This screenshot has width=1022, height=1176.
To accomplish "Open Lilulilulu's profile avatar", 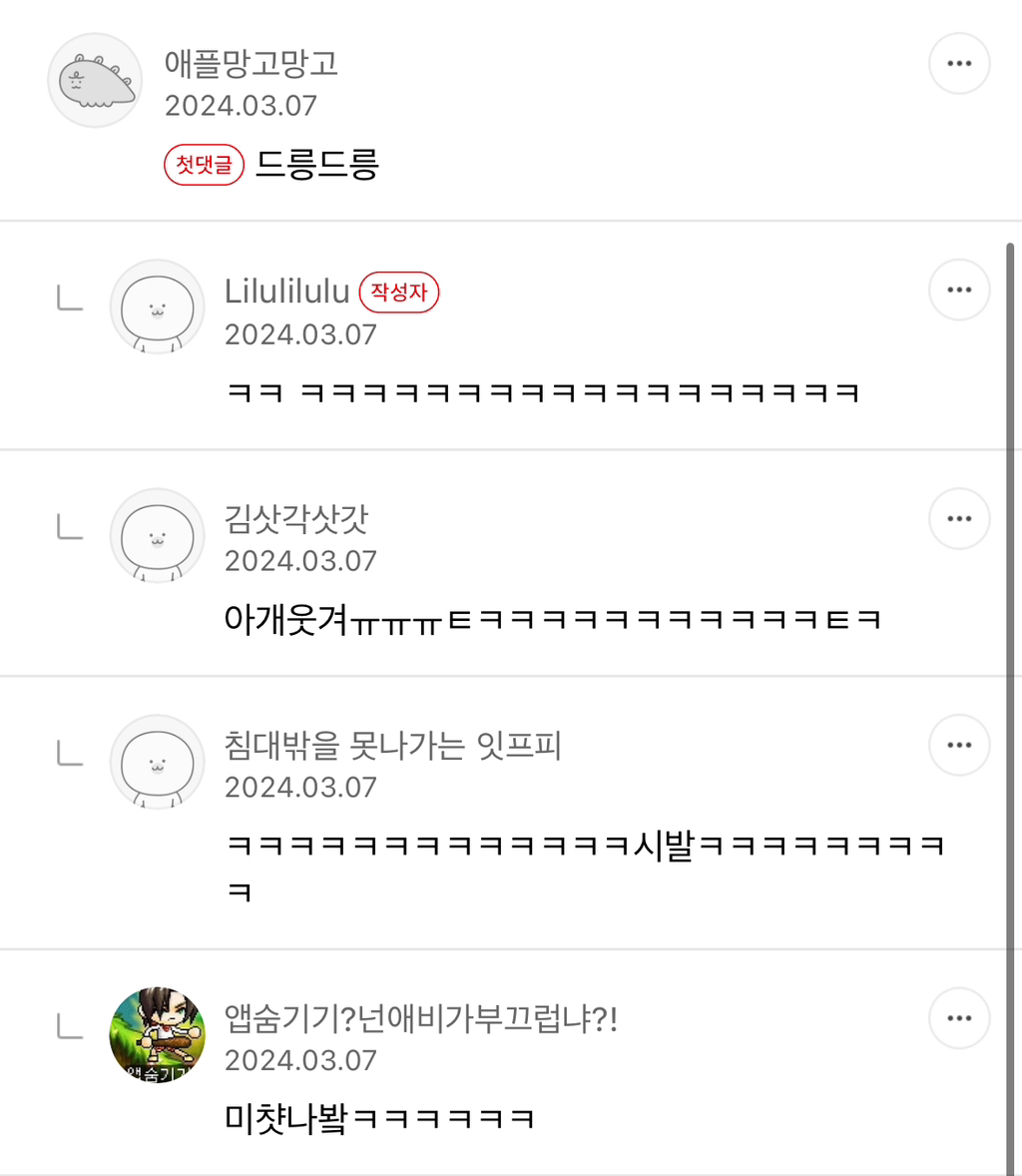I will 157,307.
